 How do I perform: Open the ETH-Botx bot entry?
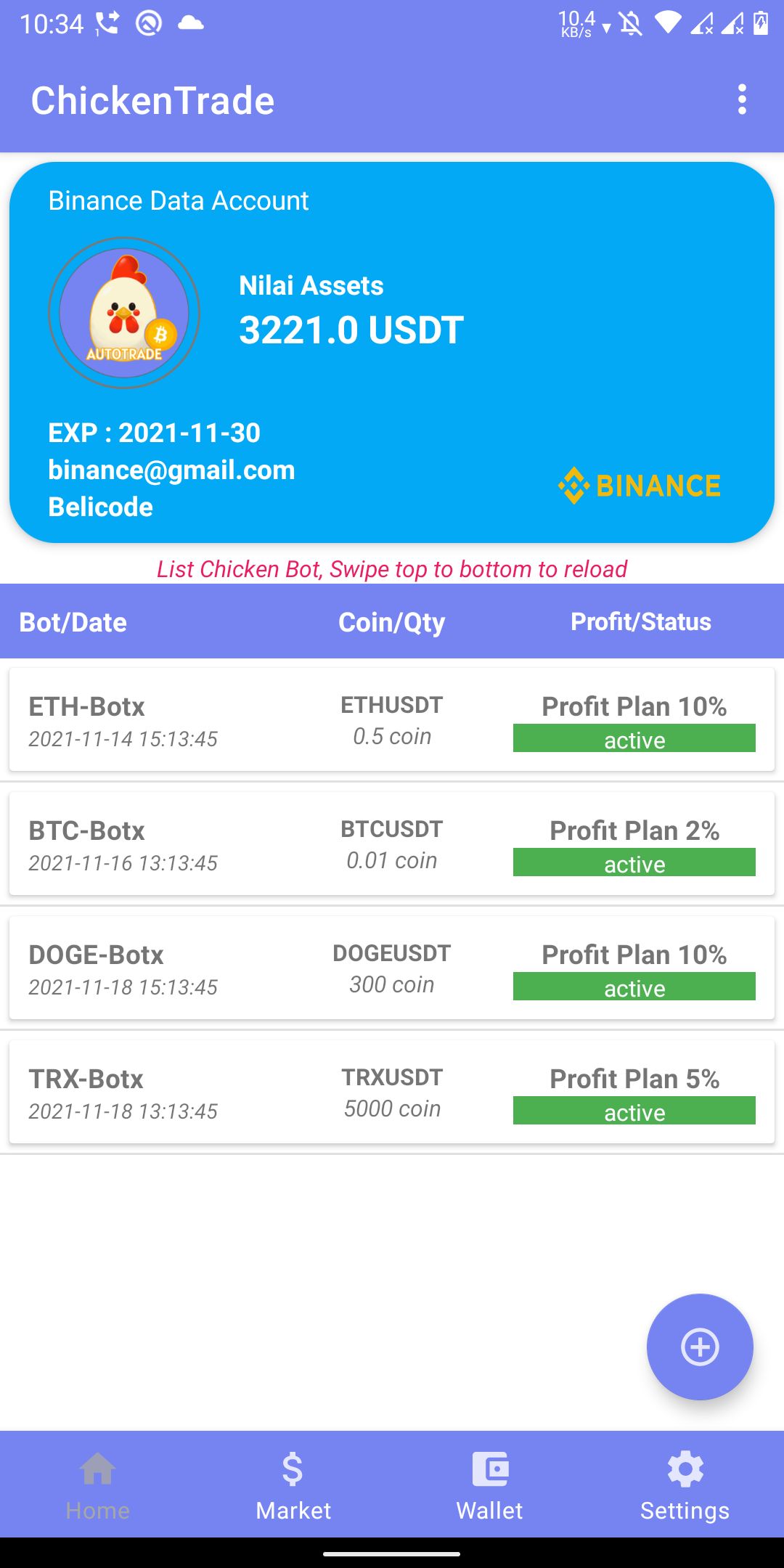(x=392, y=719)
